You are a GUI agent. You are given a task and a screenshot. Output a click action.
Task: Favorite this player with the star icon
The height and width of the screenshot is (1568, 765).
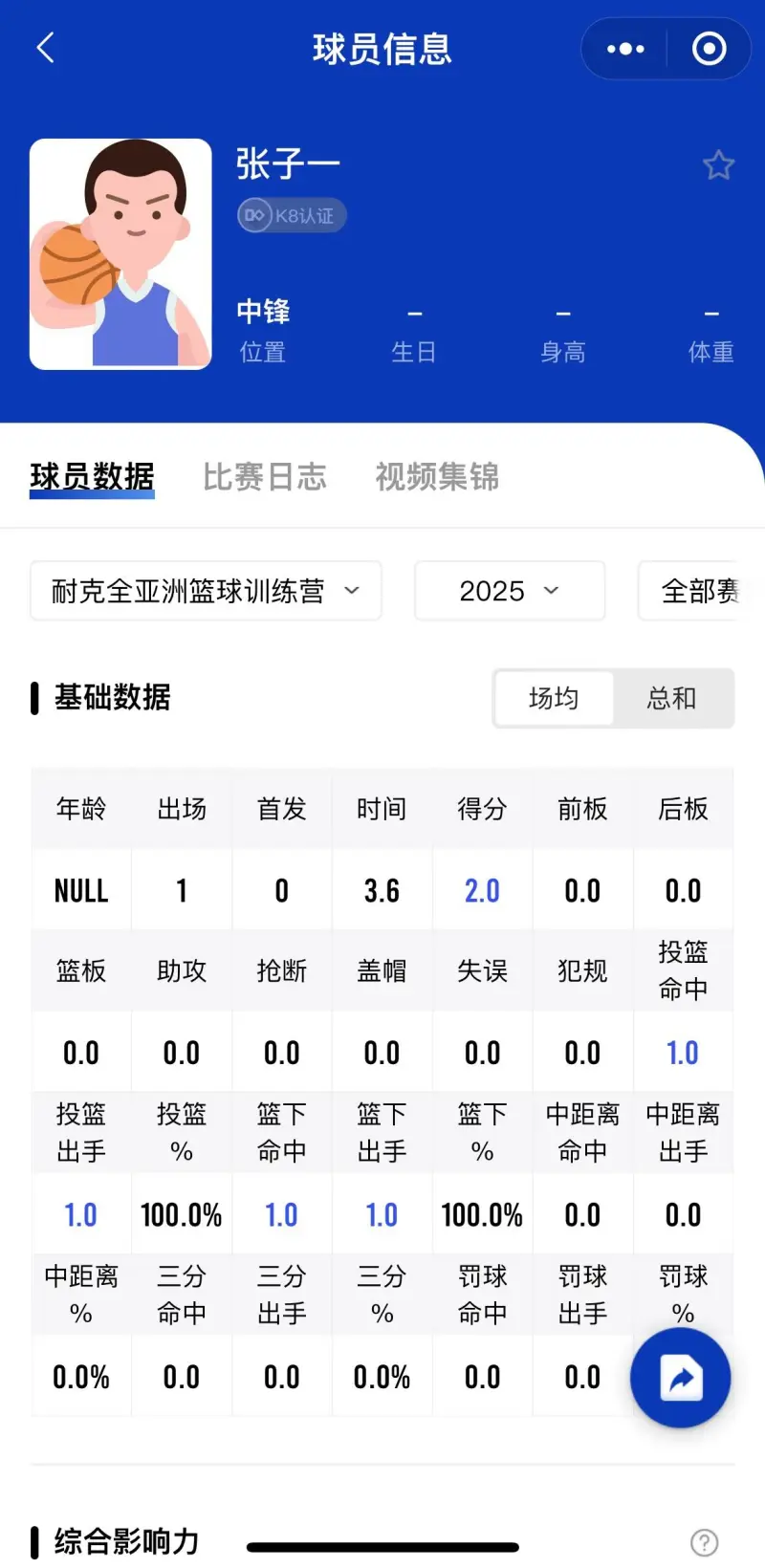click(718, 165)
